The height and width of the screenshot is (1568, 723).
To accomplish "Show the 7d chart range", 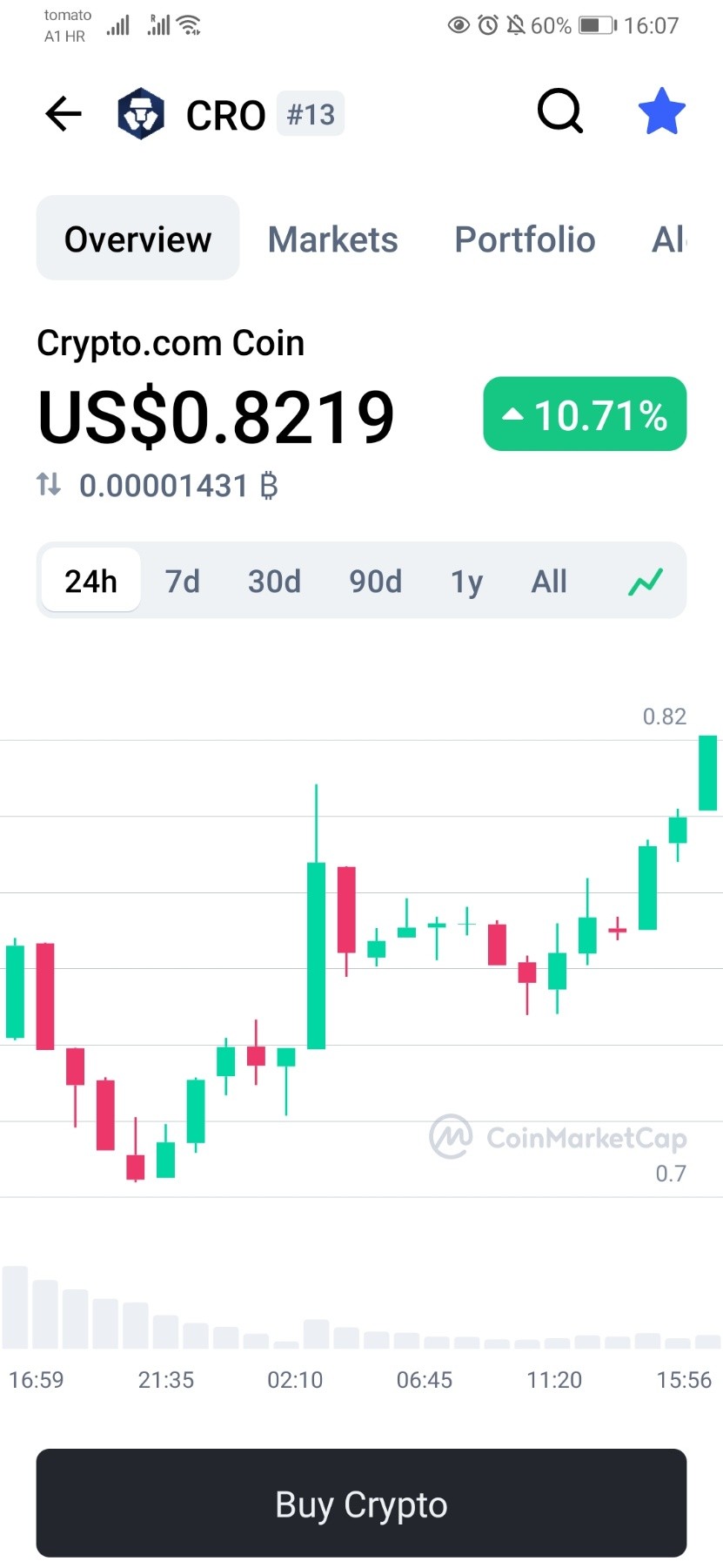I will click(183, 581).
